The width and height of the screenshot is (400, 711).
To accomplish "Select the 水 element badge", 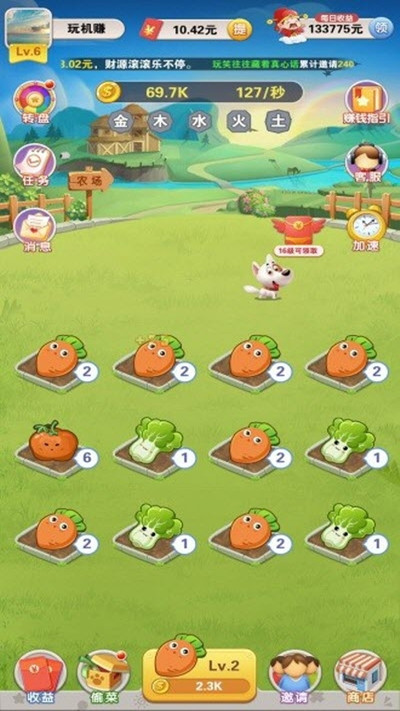I will coord(200,122).
